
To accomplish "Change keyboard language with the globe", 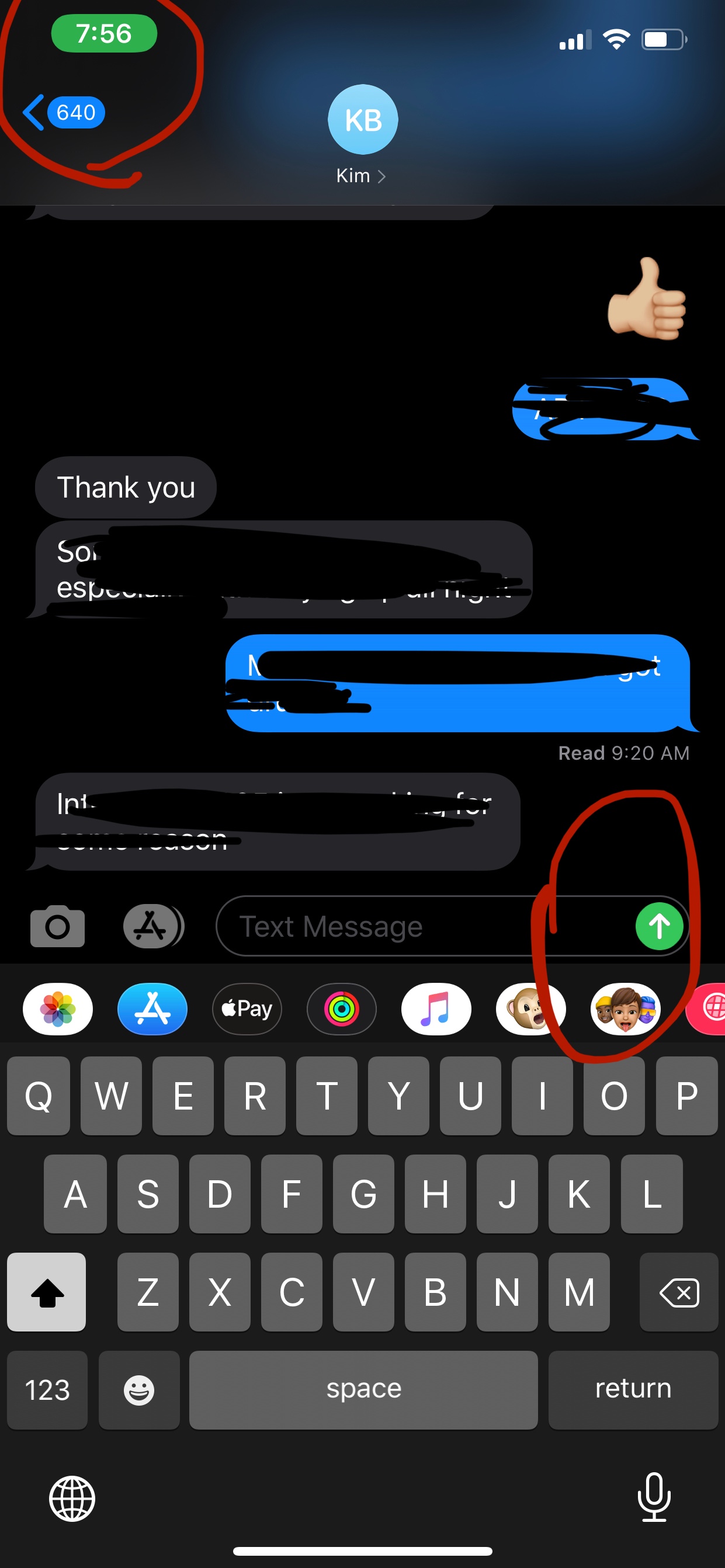I will pos(72,1499).
